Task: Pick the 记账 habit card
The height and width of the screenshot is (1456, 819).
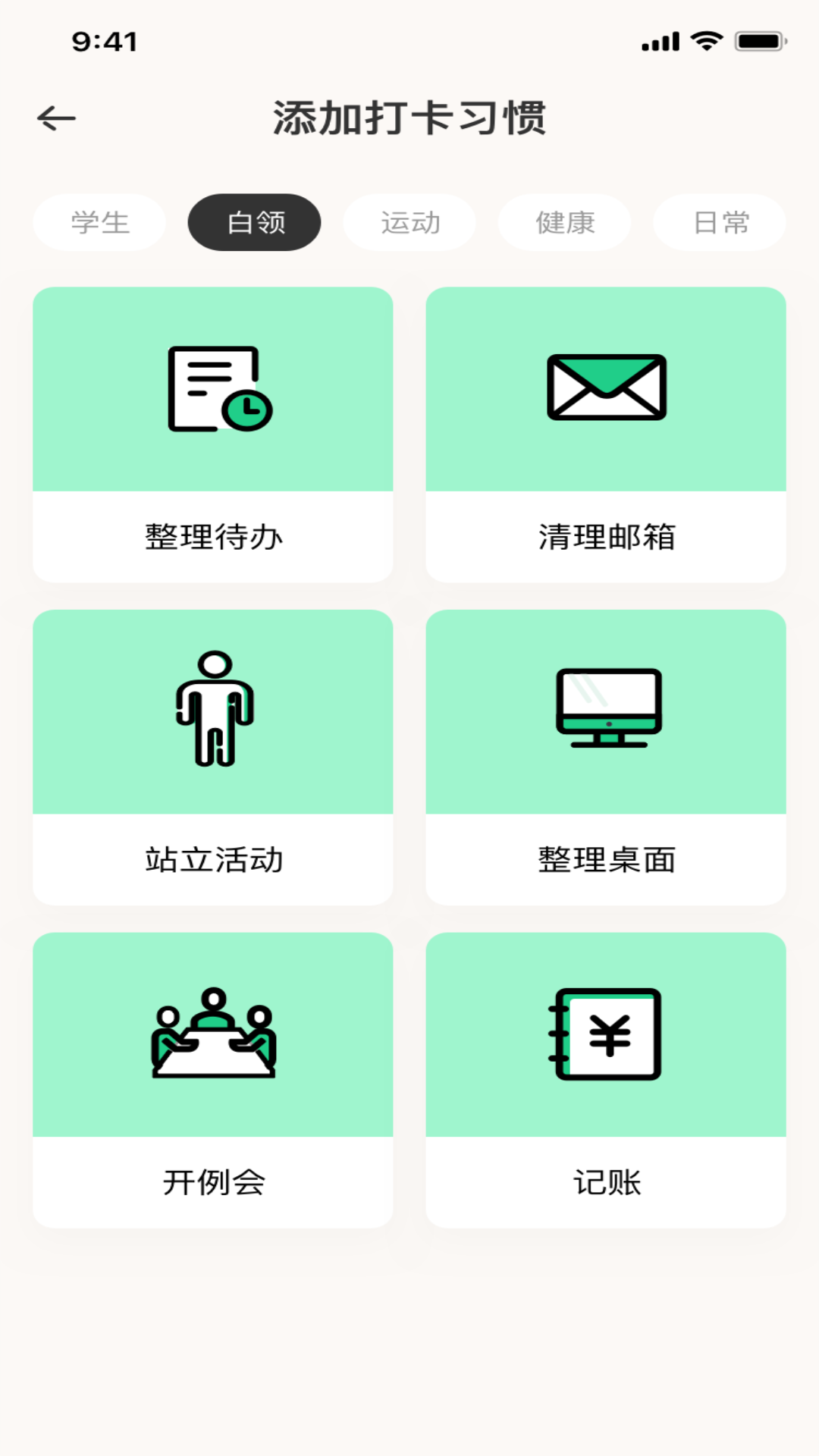Action: point(606,1081)
